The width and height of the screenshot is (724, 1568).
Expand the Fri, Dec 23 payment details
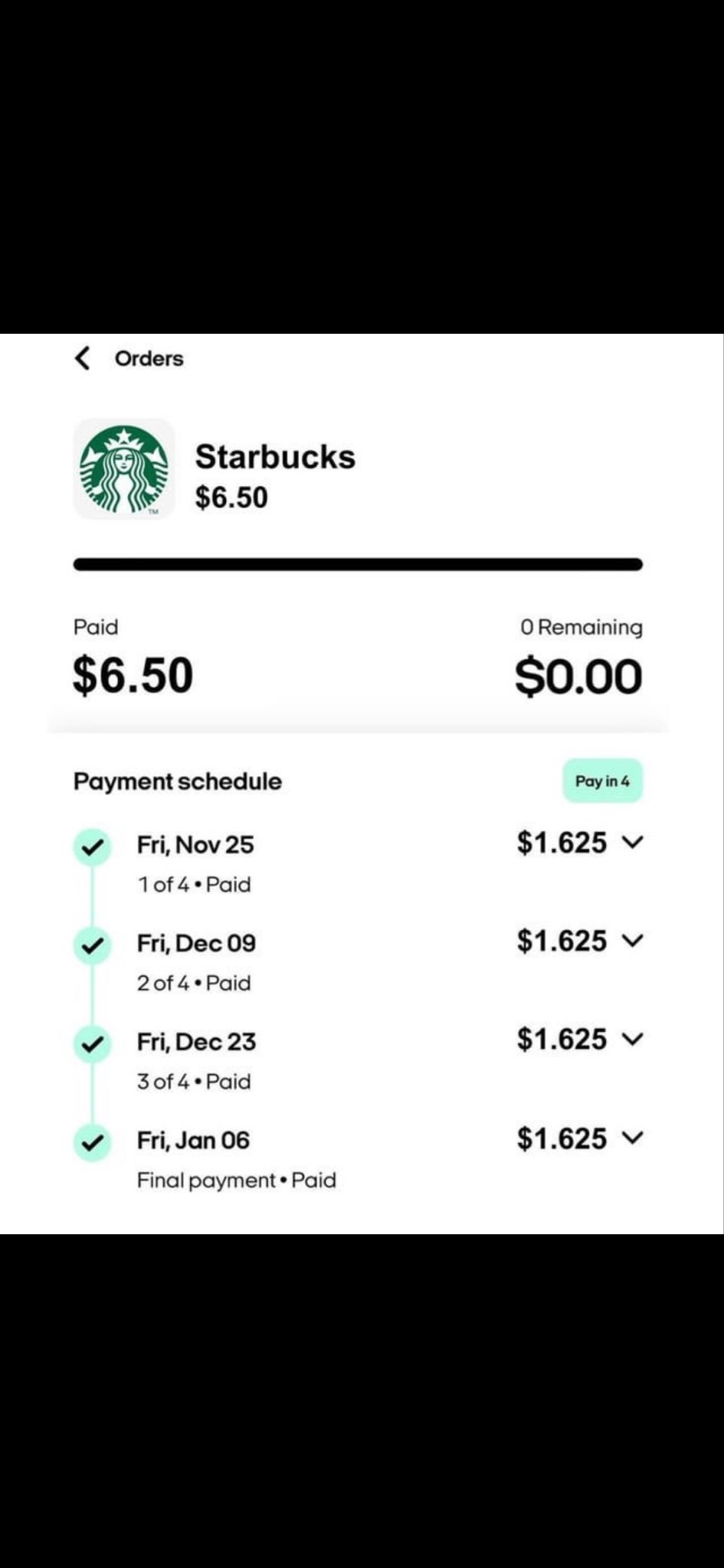633,1040
